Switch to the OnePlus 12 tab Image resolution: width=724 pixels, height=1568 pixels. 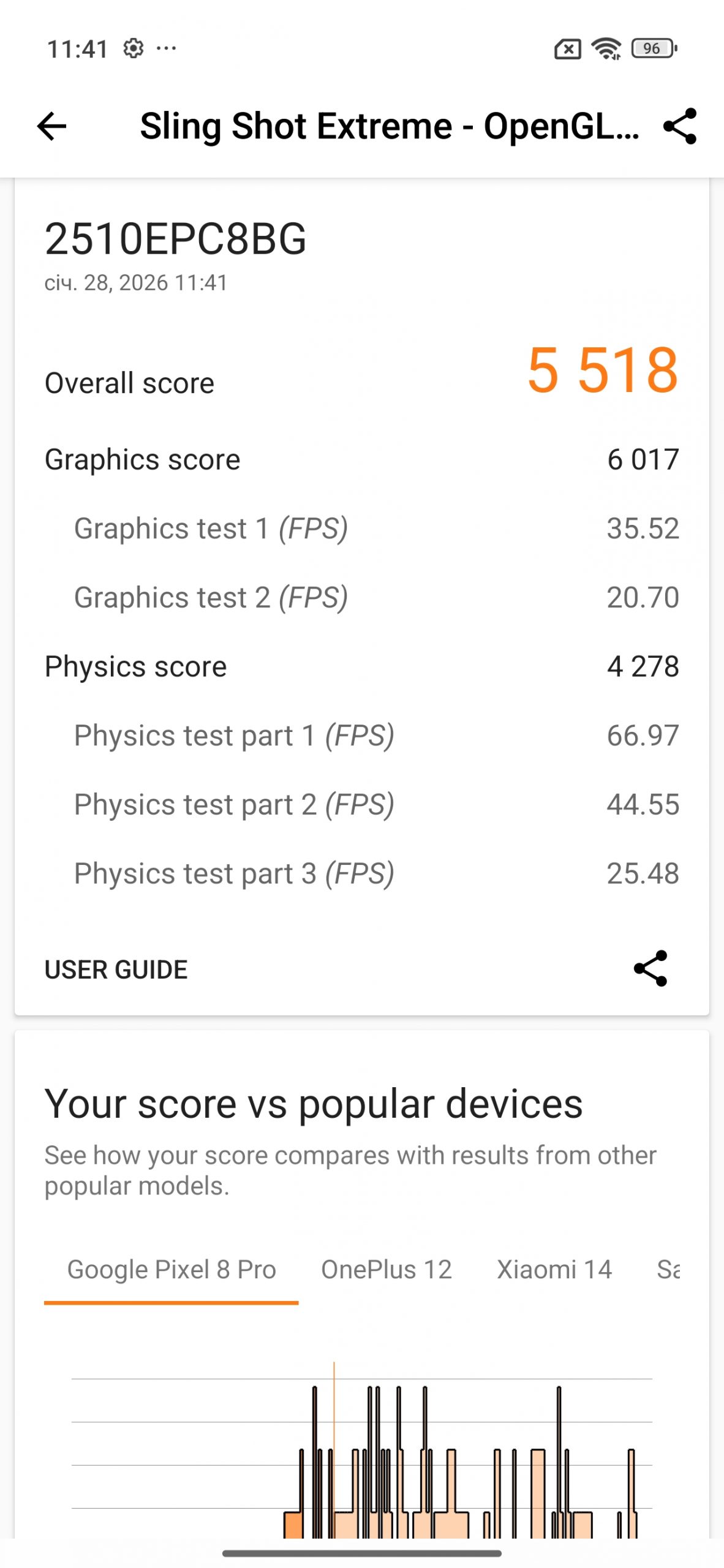tap(386, 1270)
